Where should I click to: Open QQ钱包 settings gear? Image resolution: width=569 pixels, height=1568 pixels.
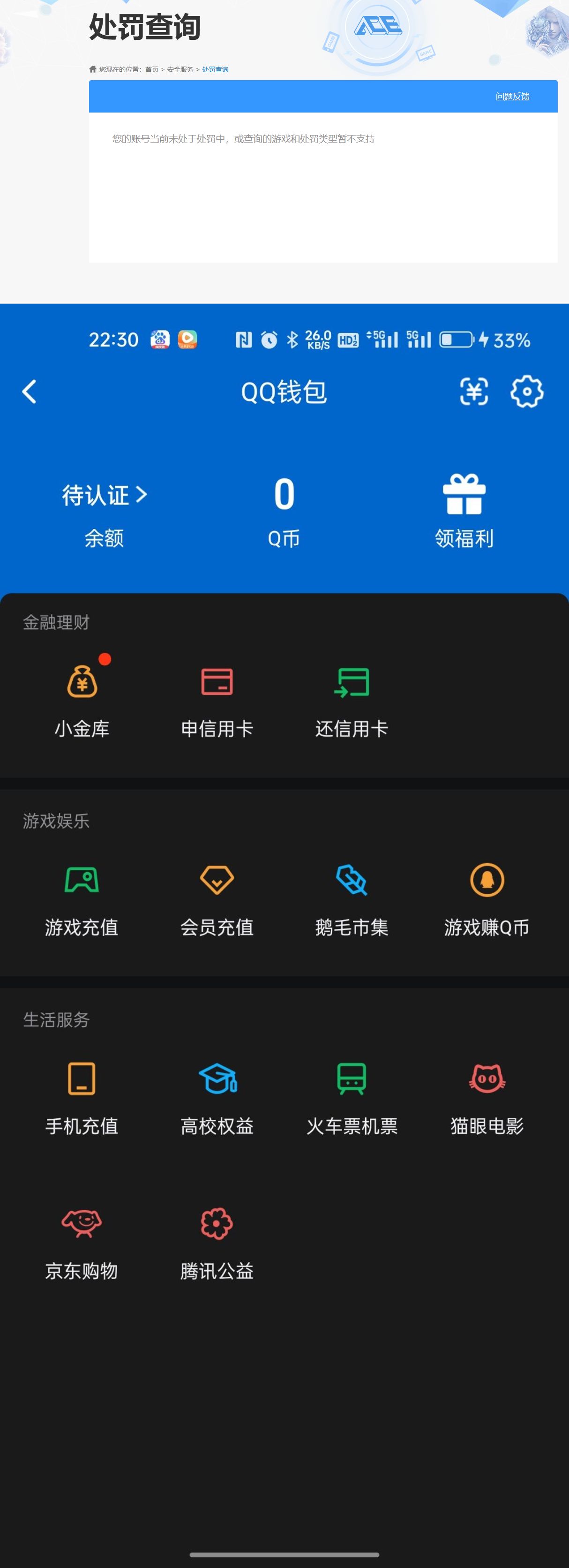coord(527,392)
